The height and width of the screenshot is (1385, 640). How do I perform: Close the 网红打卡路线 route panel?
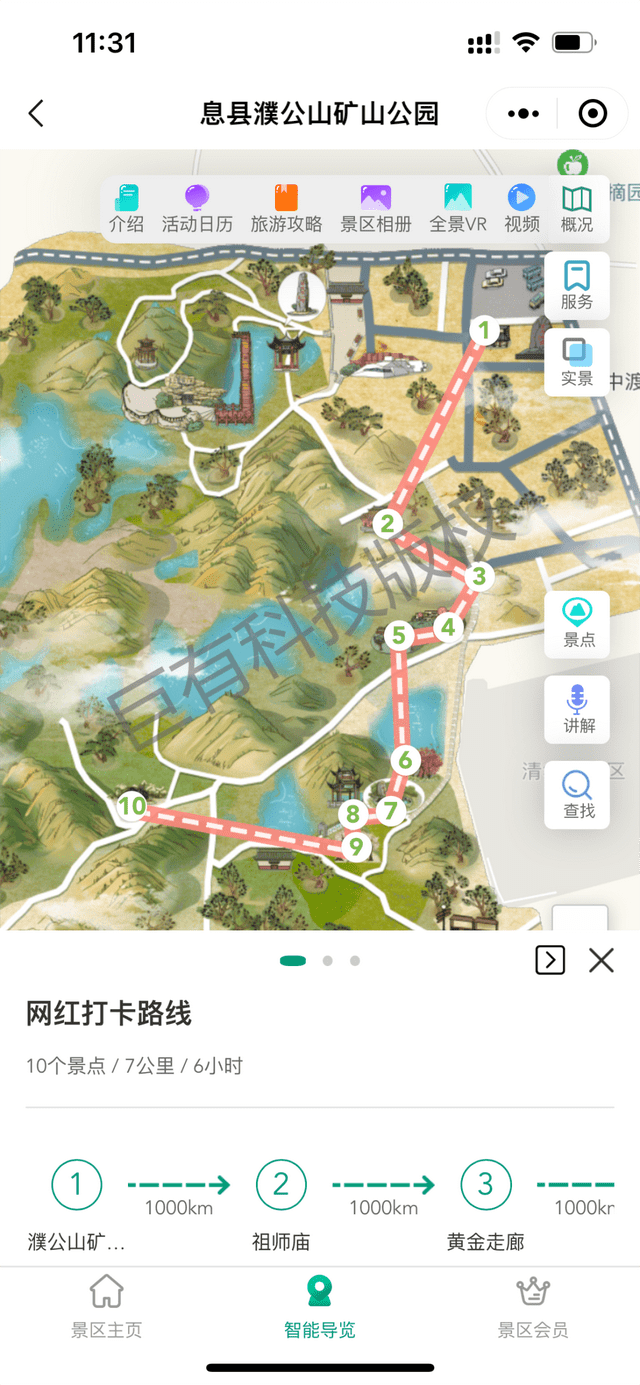click(x=601, y=960)
